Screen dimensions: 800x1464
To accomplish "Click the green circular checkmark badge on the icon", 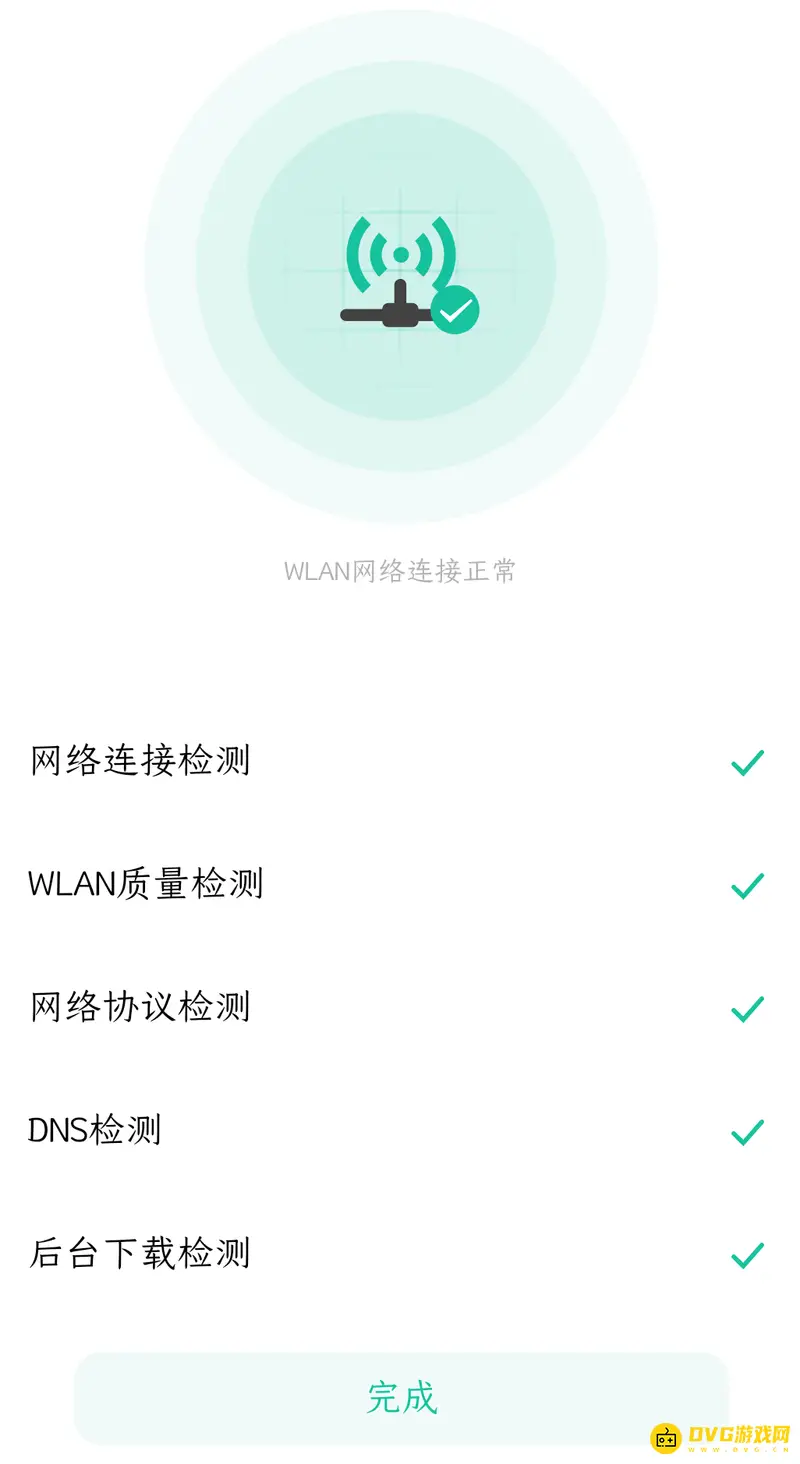I will pos(458,311).
